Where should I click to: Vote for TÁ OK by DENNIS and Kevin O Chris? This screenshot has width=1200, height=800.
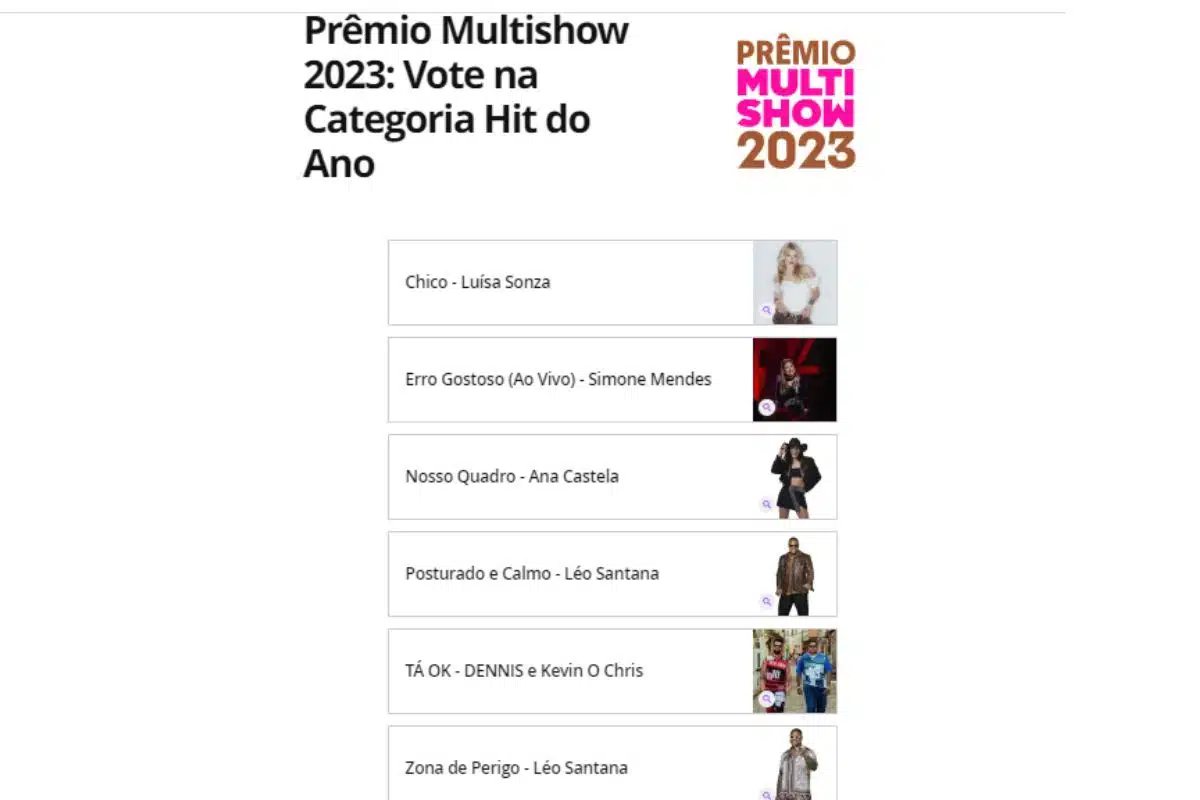(570, 671)
